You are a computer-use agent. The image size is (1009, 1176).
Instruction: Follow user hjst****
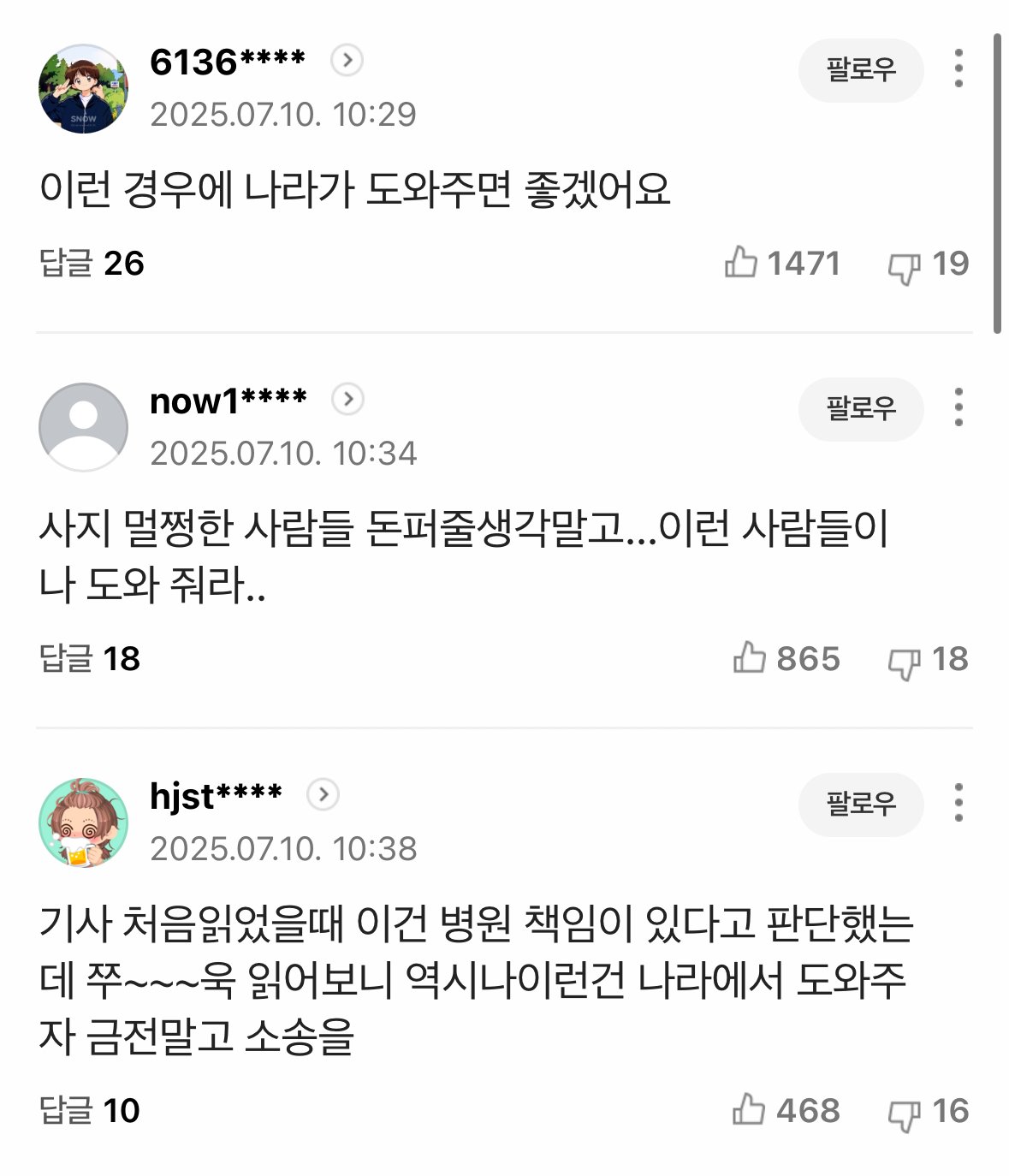[860, 804]
